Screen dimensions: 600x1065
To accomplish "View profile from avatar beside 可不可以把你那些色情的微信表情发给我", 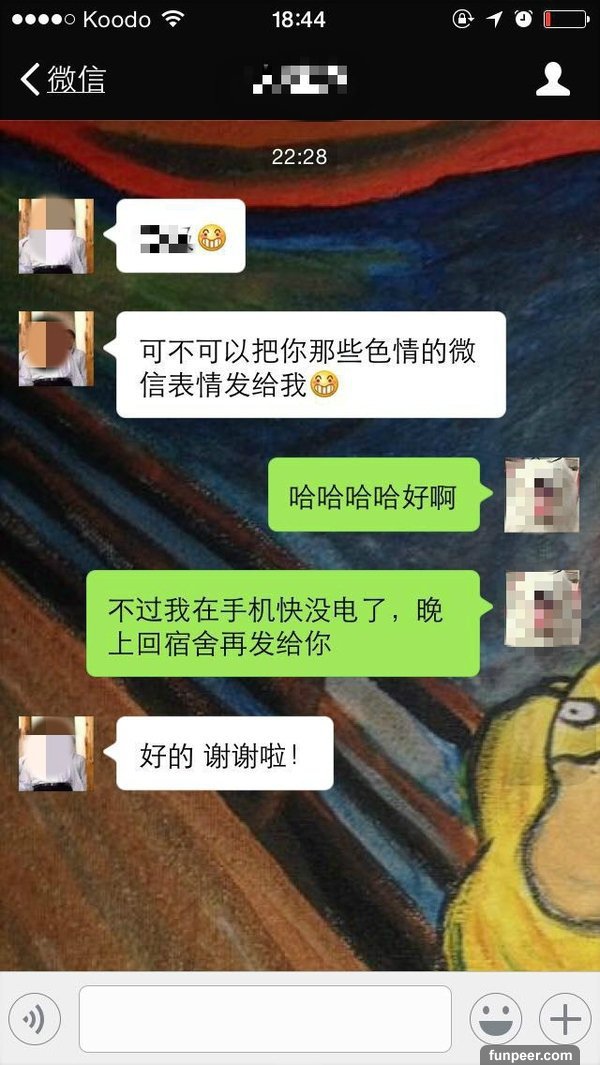I will pos(56,348).
